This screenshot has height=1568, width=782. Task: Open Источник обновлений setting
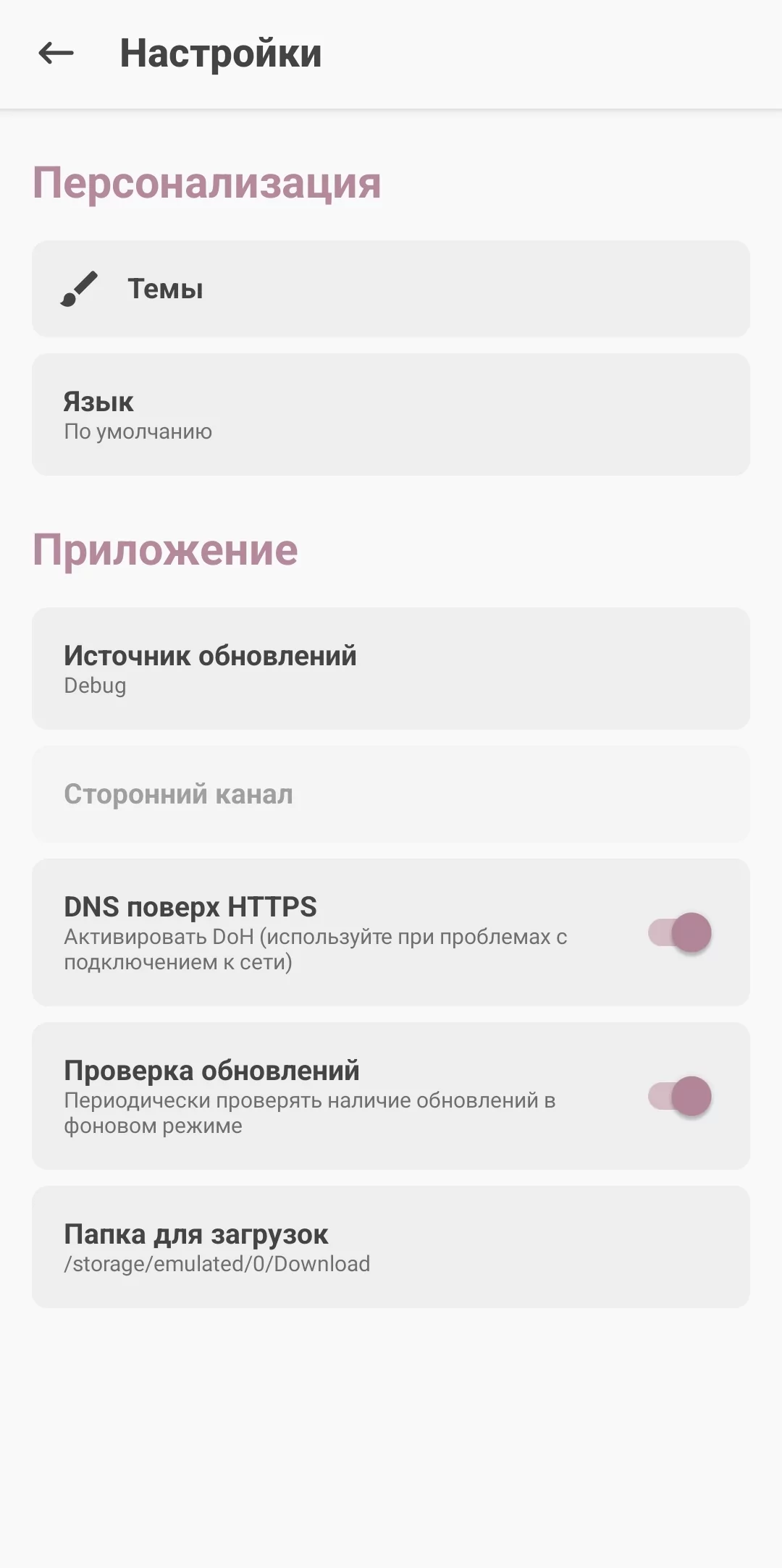coord(390,668)
